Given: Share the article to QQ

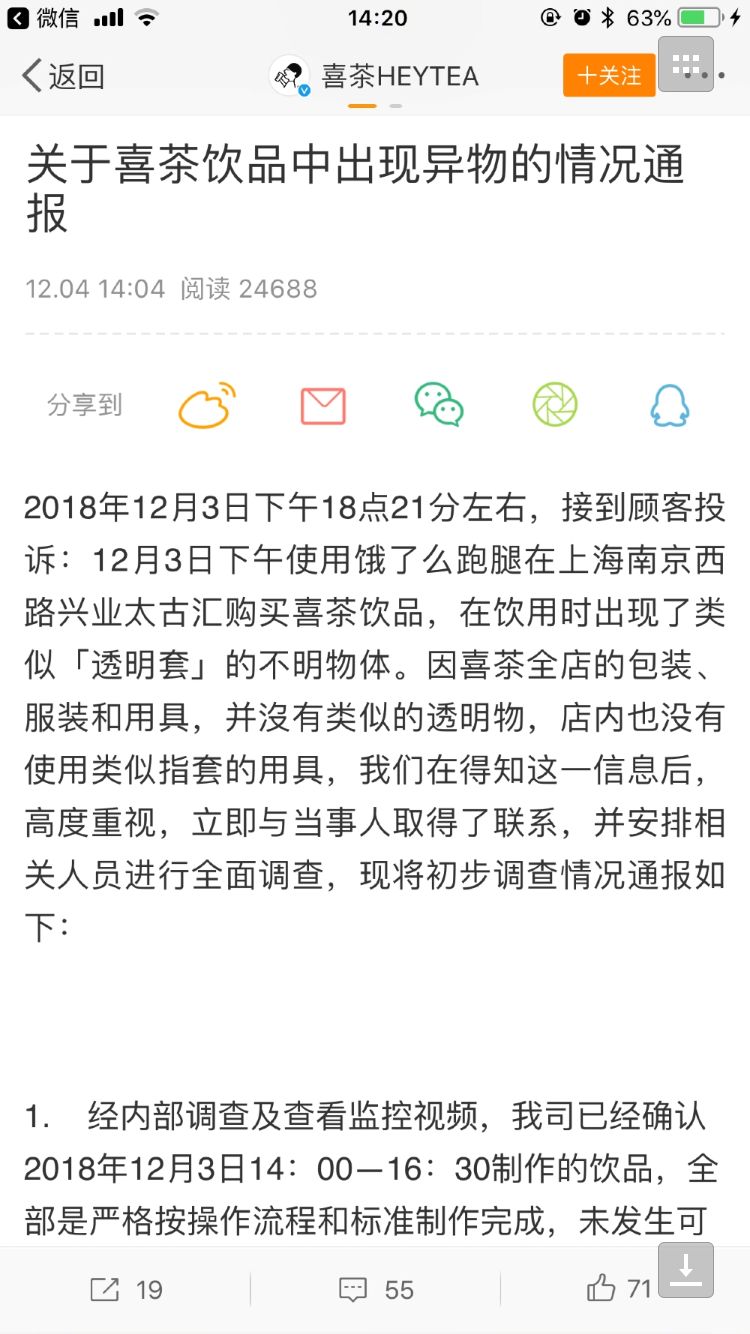Looking at the screenshot, I should coord(668,404).
